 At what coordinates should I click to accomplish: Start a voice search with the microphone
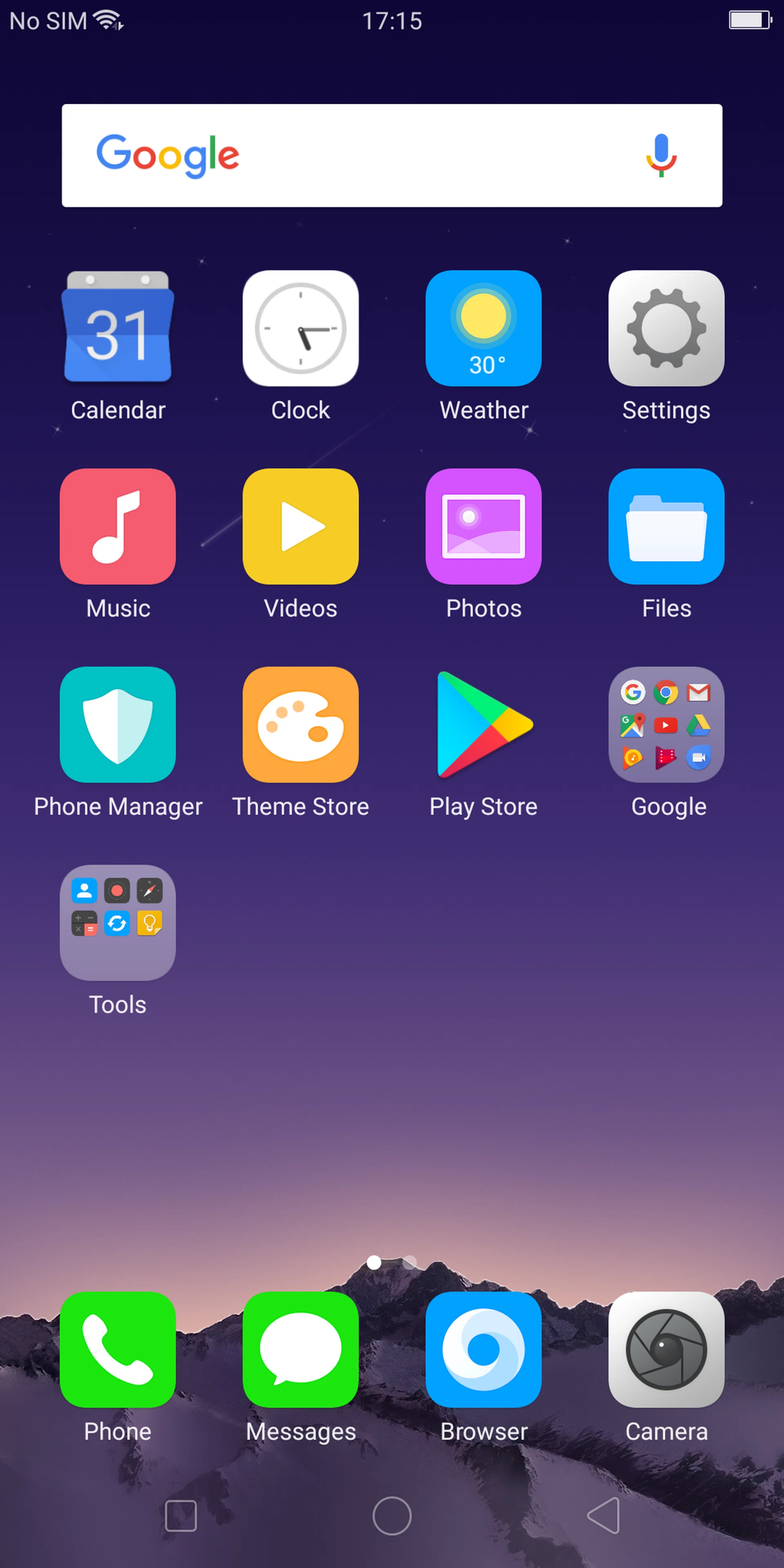pos(660,155)
